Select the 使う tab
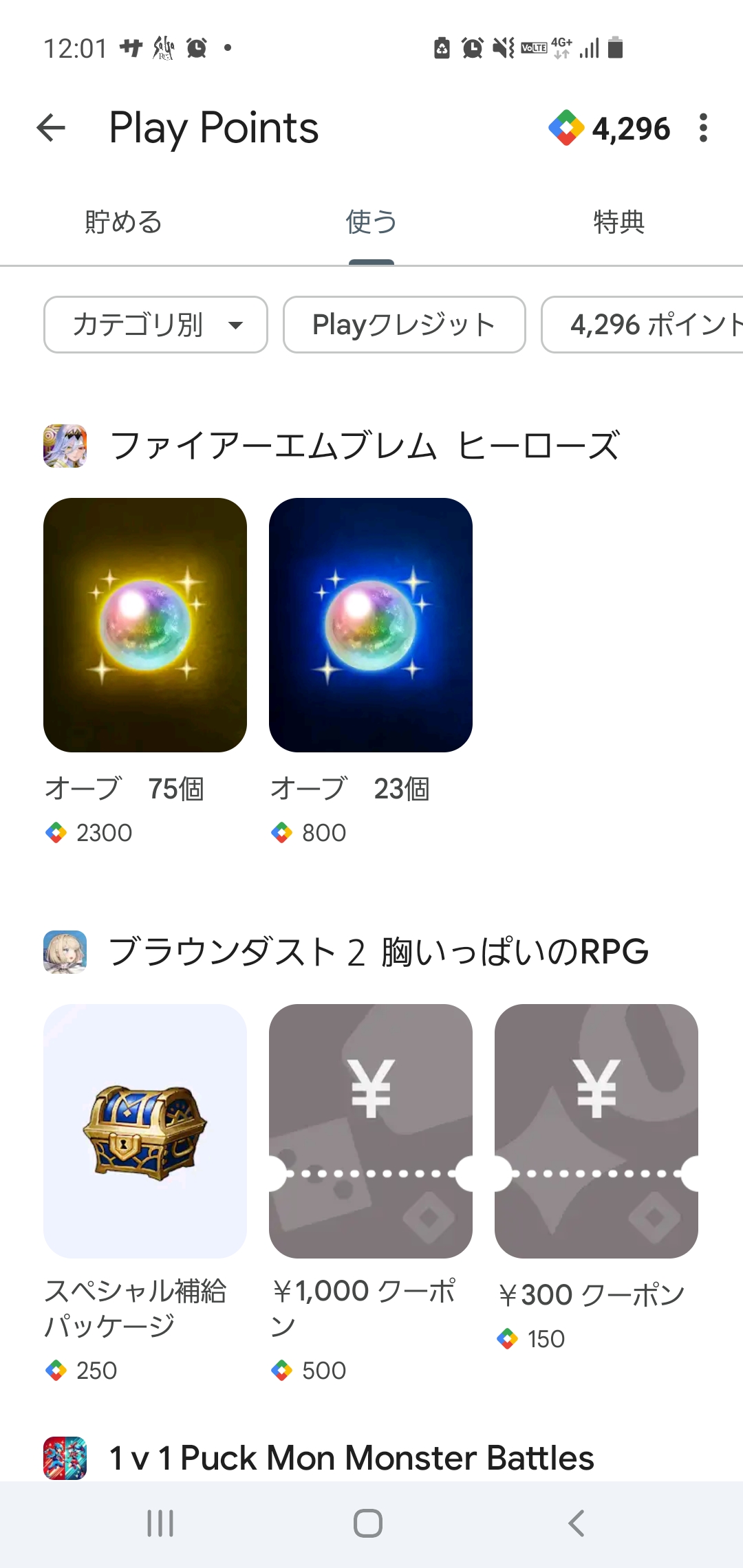743x1568 pixels. point(371,222)
